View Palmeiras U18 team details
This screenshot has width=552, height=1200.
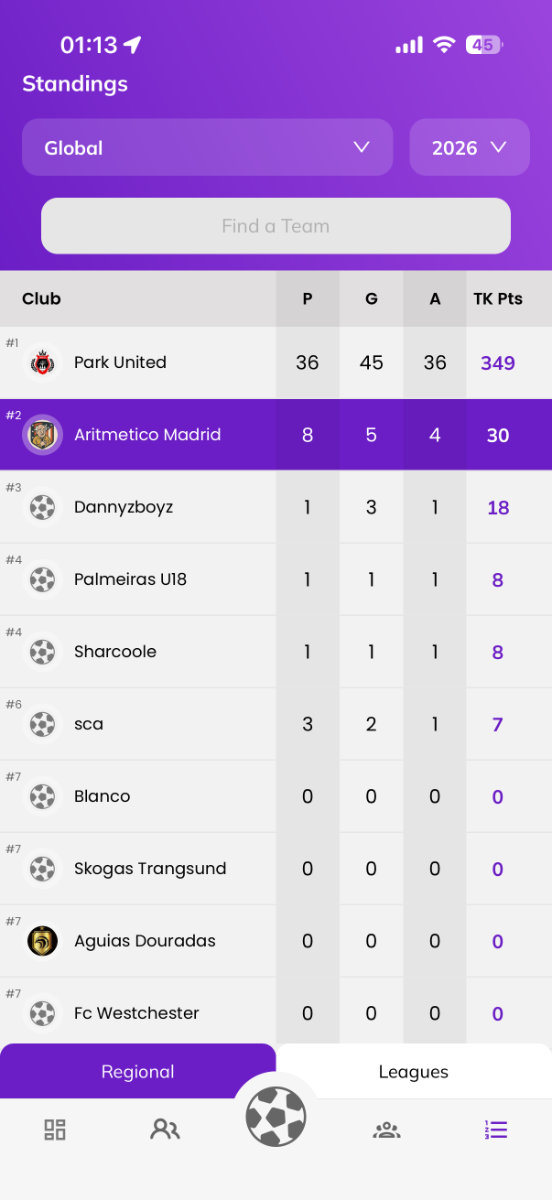276,579
